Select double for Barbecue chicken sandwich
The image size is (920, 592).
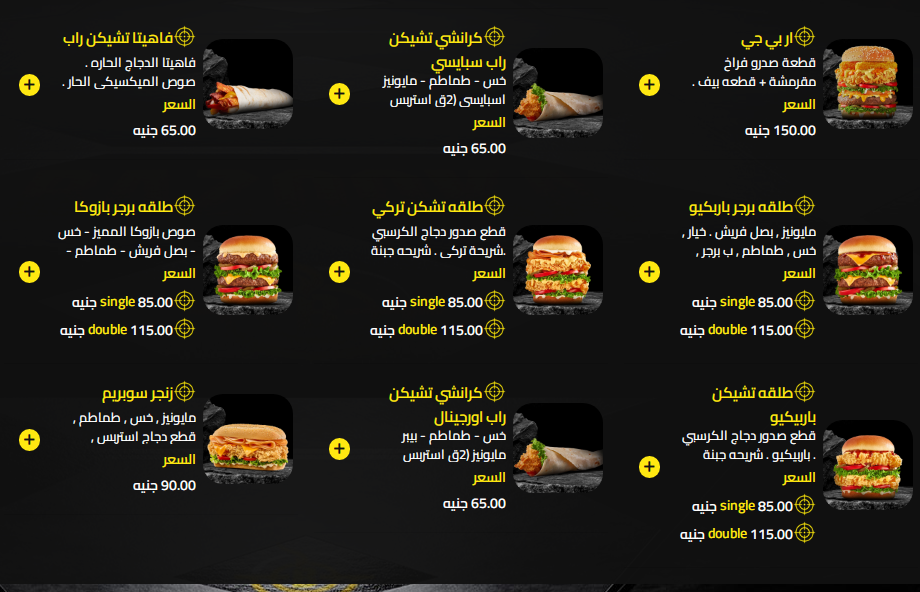[804, 534]
